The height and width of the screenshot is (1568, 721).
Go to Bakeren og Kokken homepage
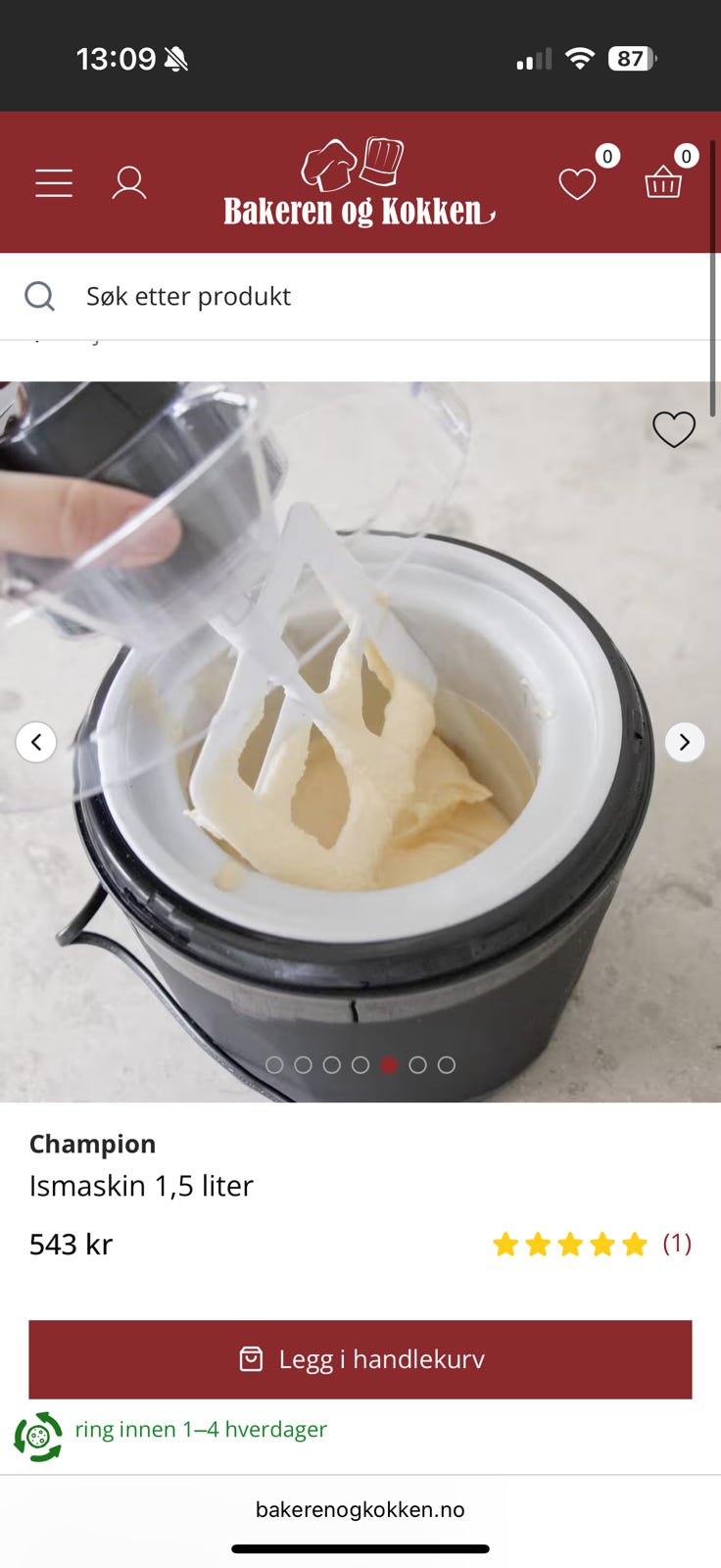[359, 183]
